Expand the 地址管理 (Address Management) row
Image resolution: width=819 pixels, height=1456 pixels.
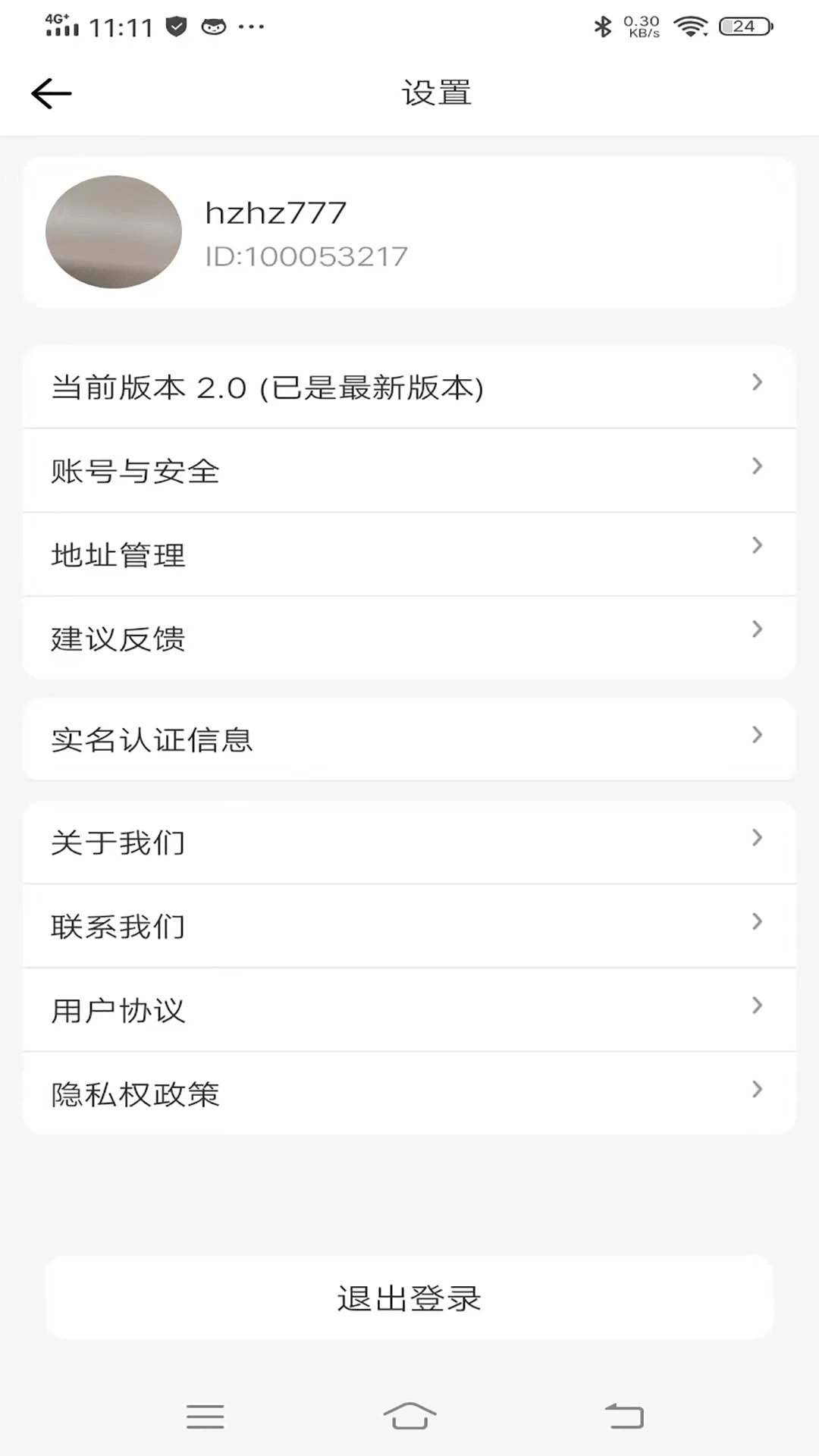[409, 554]
